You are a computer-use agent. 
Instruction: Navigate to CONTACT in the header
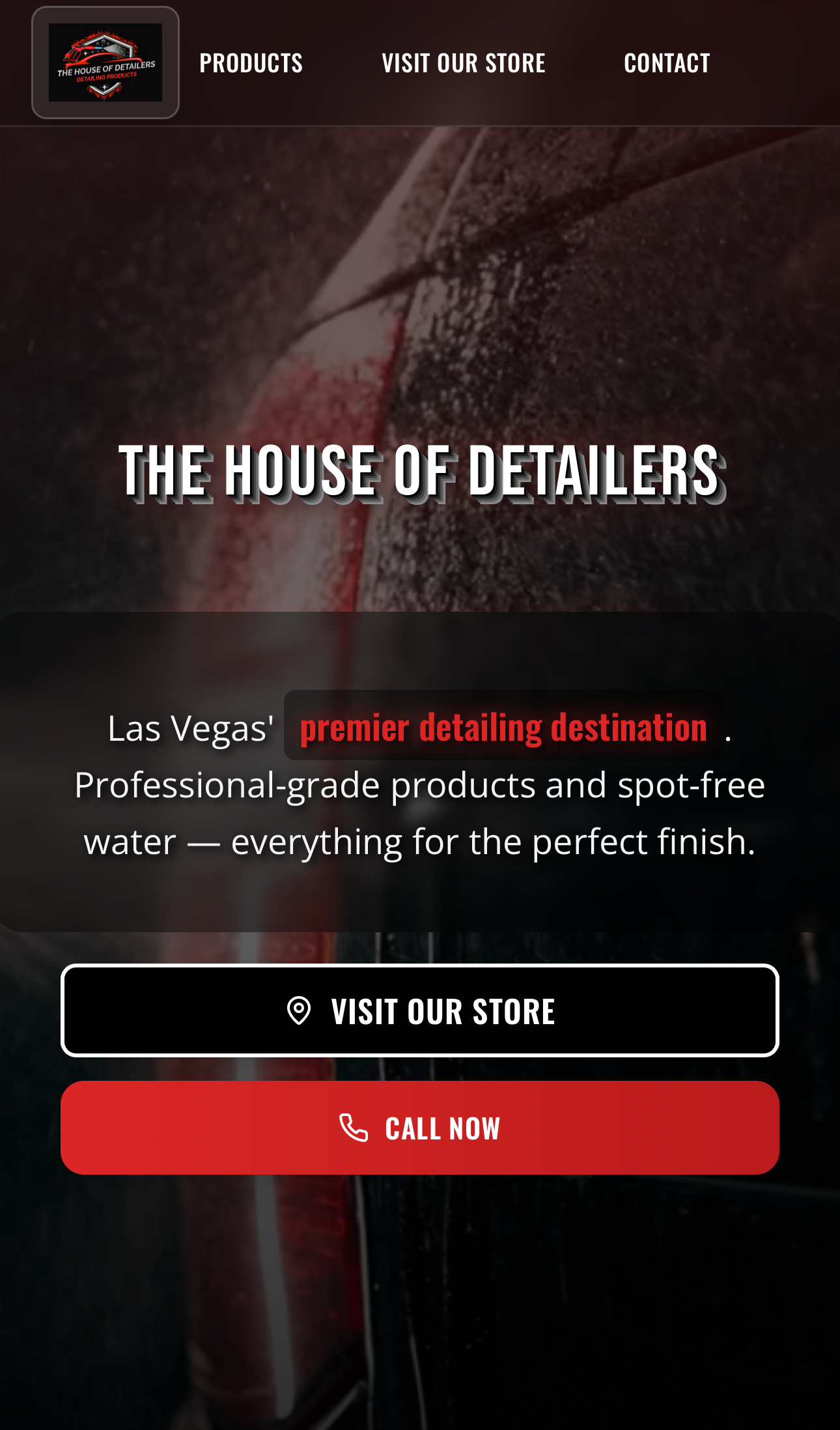tap(667, 63)
